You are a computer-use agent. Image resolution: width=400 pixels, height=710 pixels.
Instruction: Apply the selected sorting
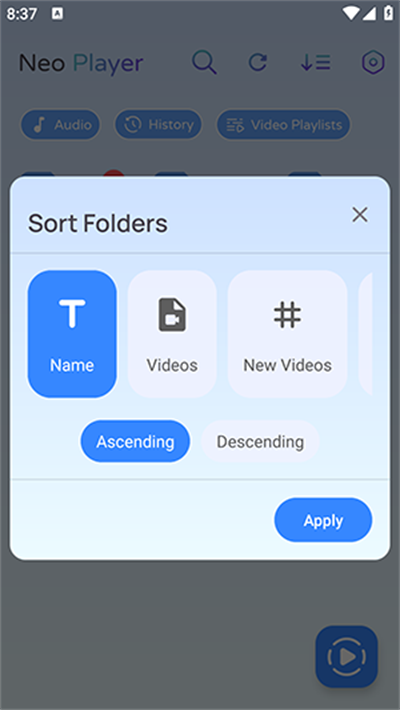323,520
